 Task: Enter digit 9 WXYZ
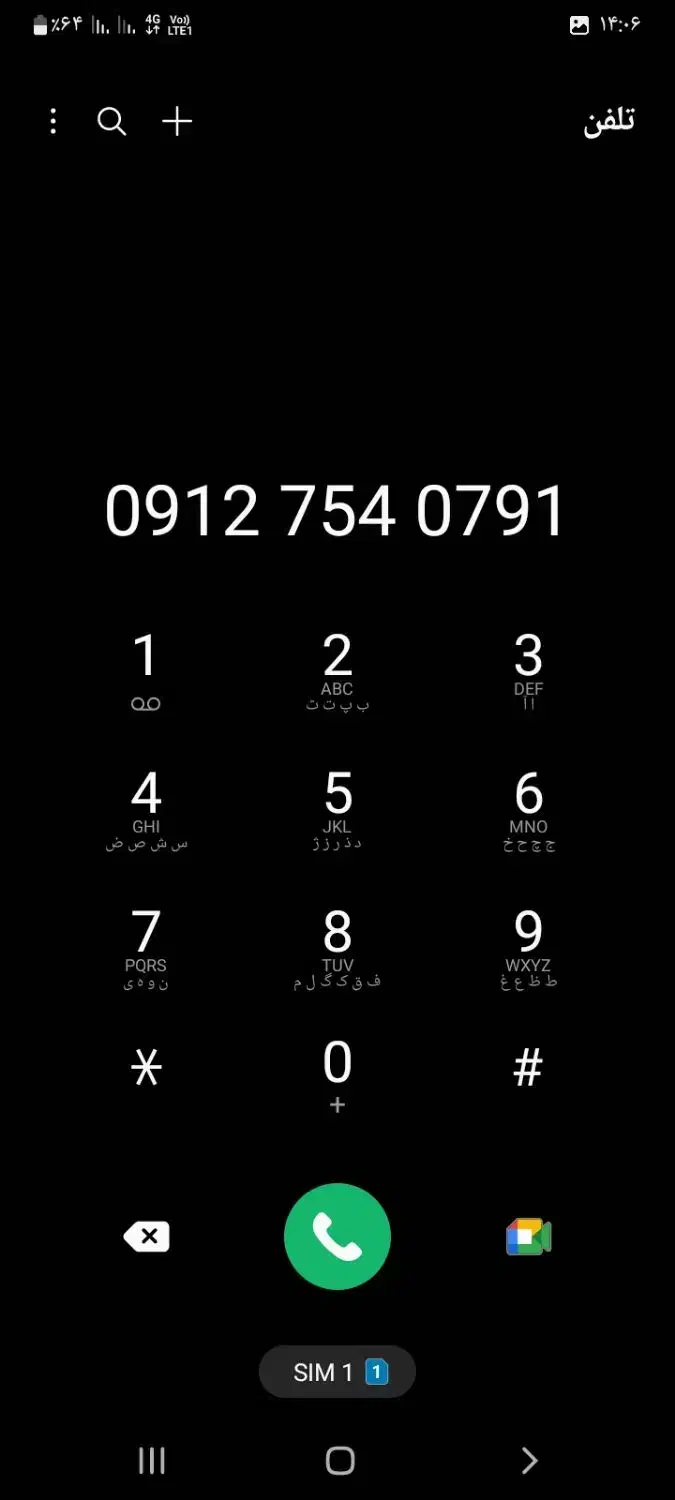[528, 947]
